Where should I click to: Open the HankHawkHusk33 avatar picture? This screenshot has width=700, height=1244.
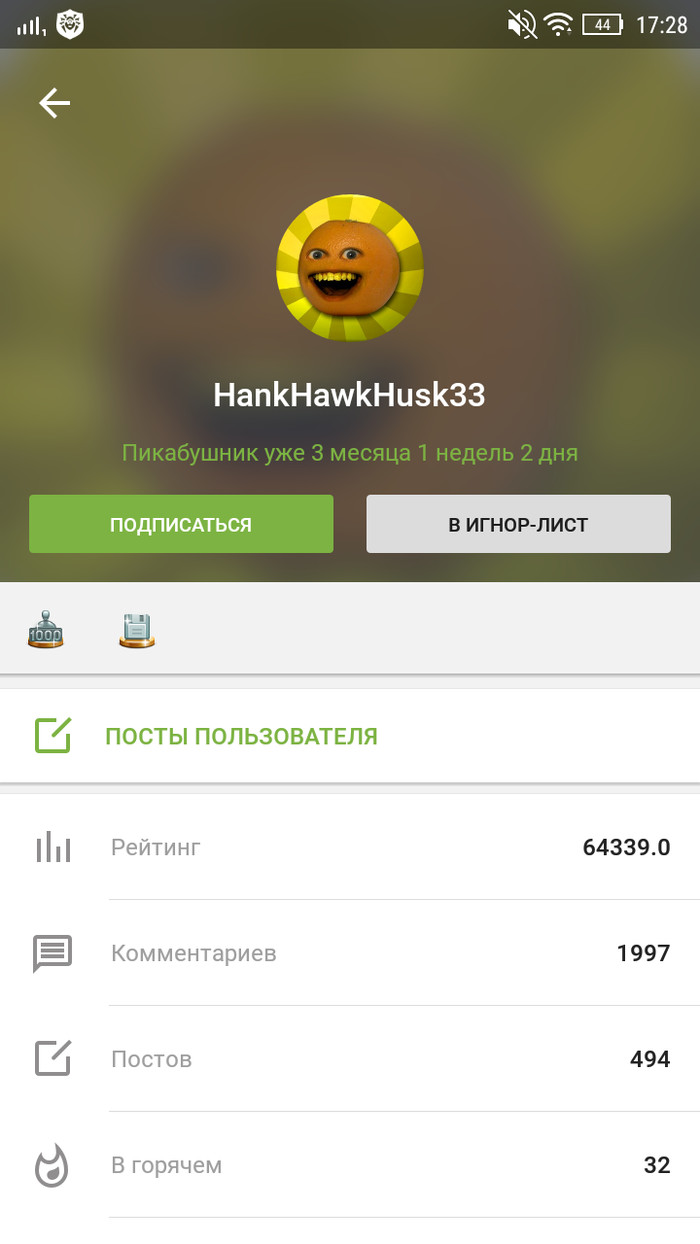(x=350, y=267)
